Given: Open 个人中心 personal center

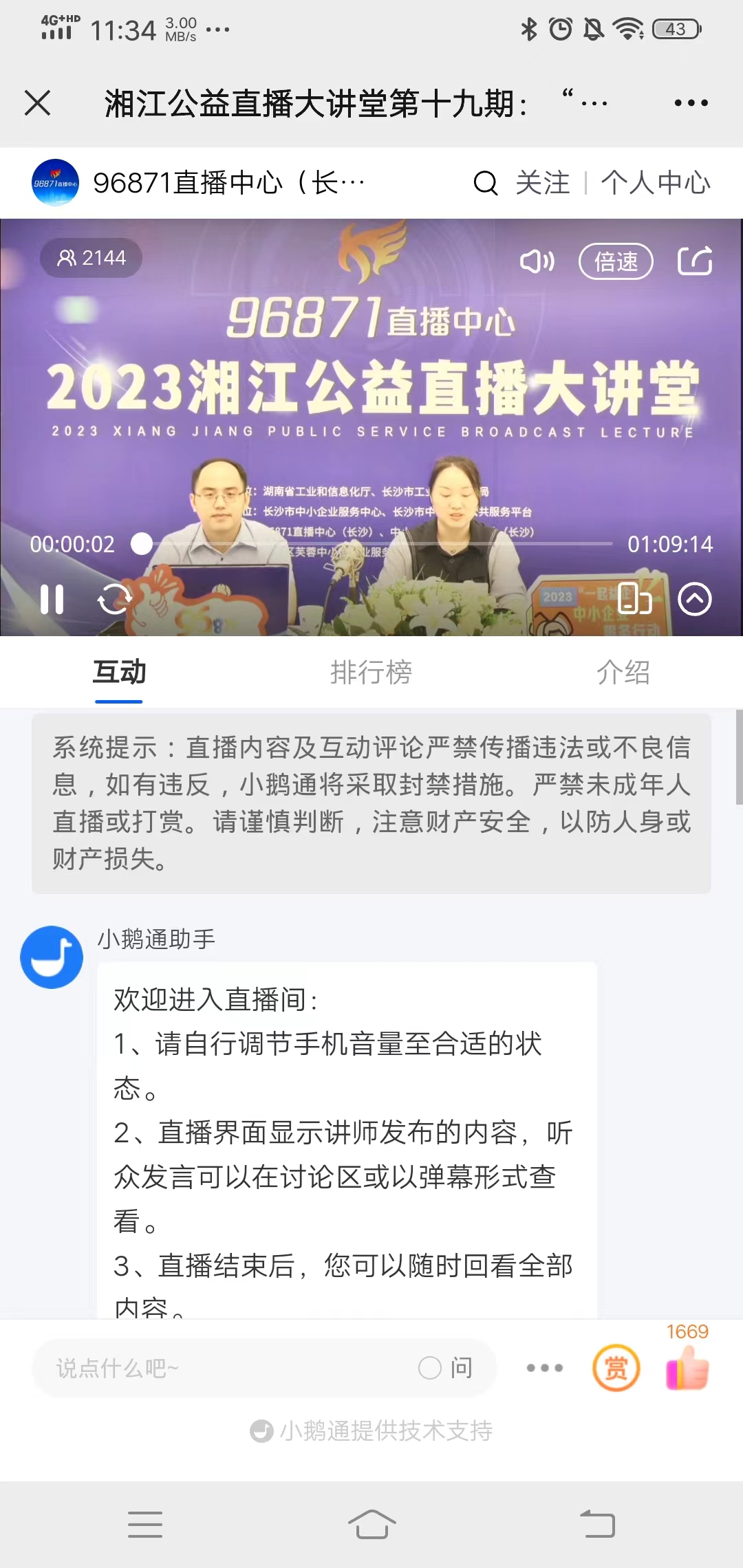Looking at the screenshot, I should coord(656,183).
